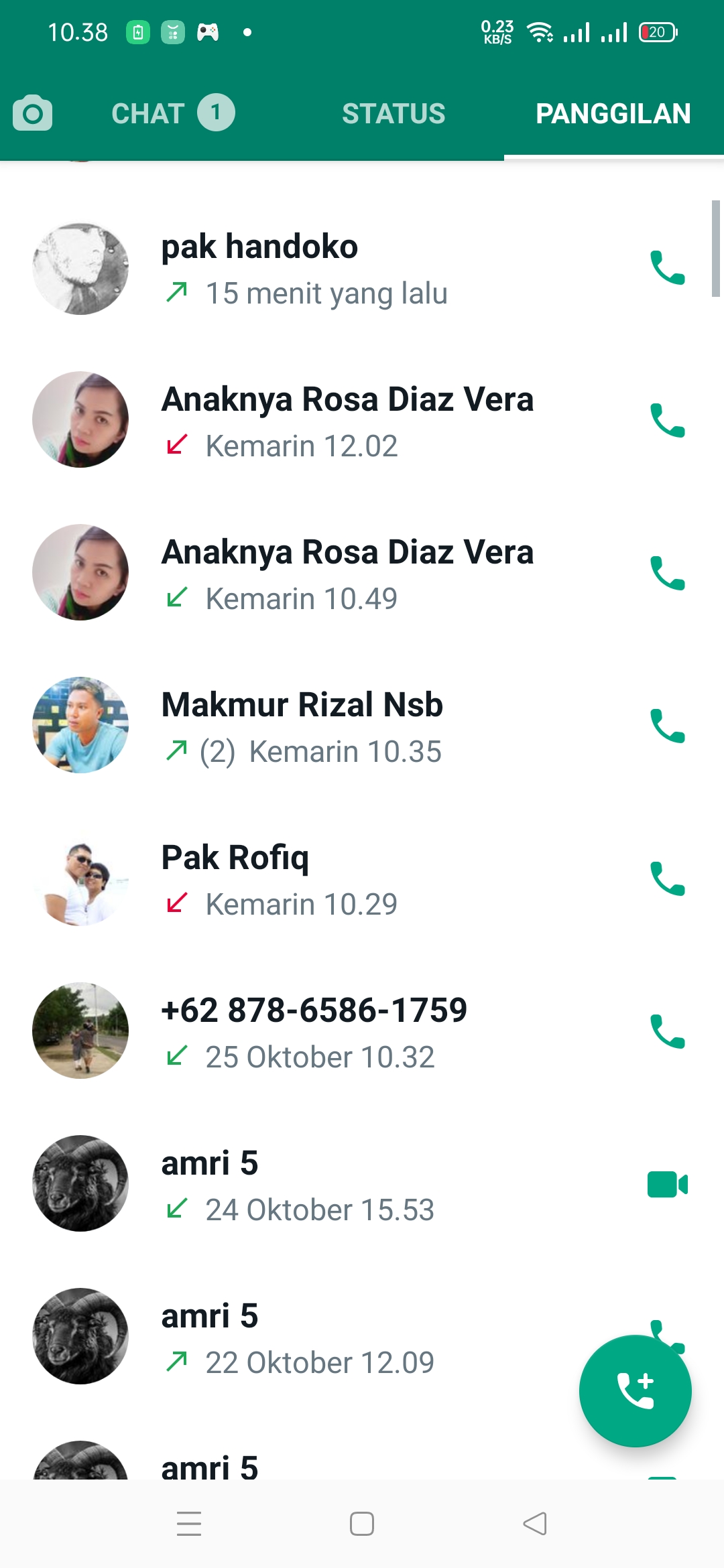Open recent apps from the navigation bar
The image size is (724, 1568).
(189, 1521)
